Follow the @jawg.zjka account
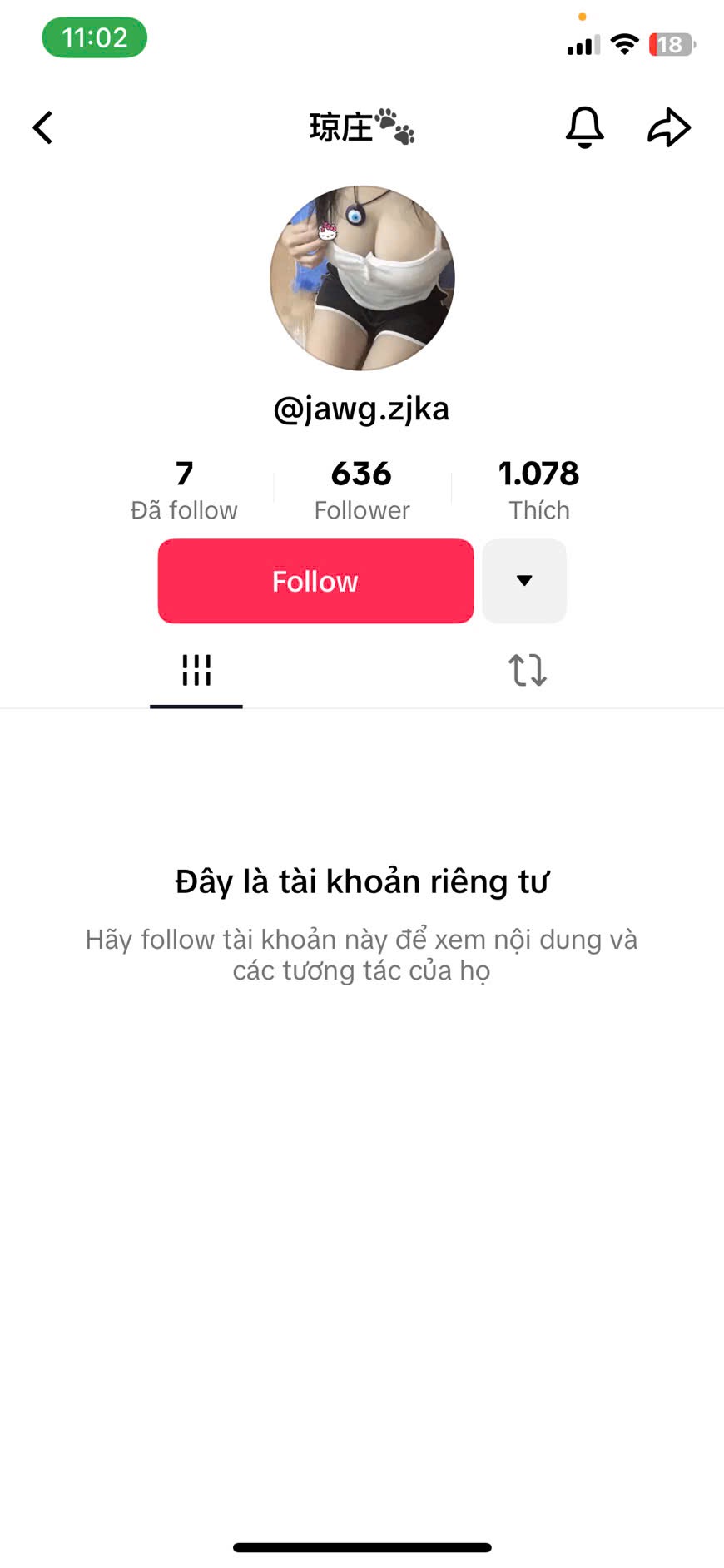 315,581
